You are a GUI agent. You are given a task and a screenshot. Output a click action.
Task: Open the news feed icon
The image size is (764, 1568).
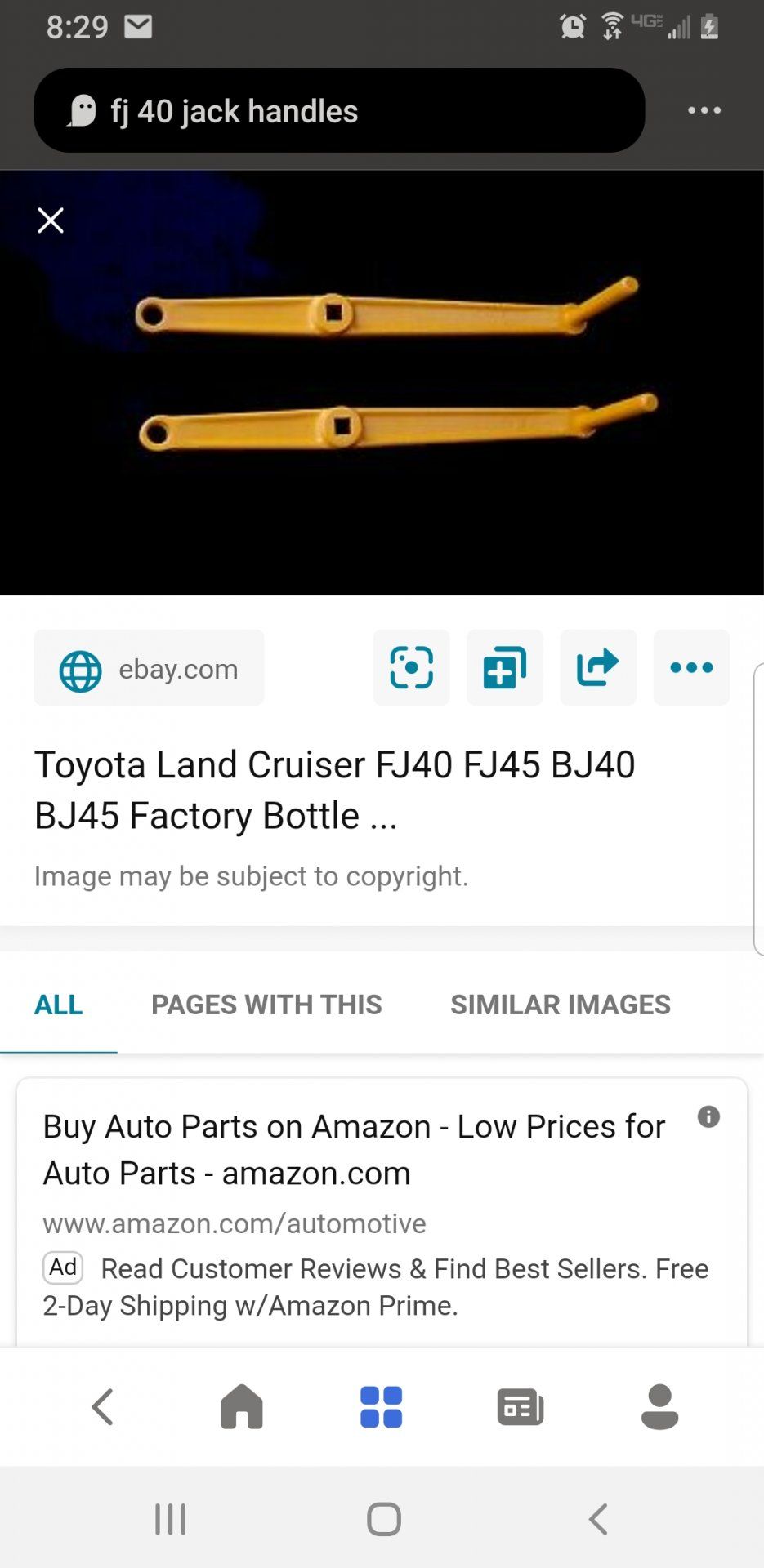tap(521, 1407)
